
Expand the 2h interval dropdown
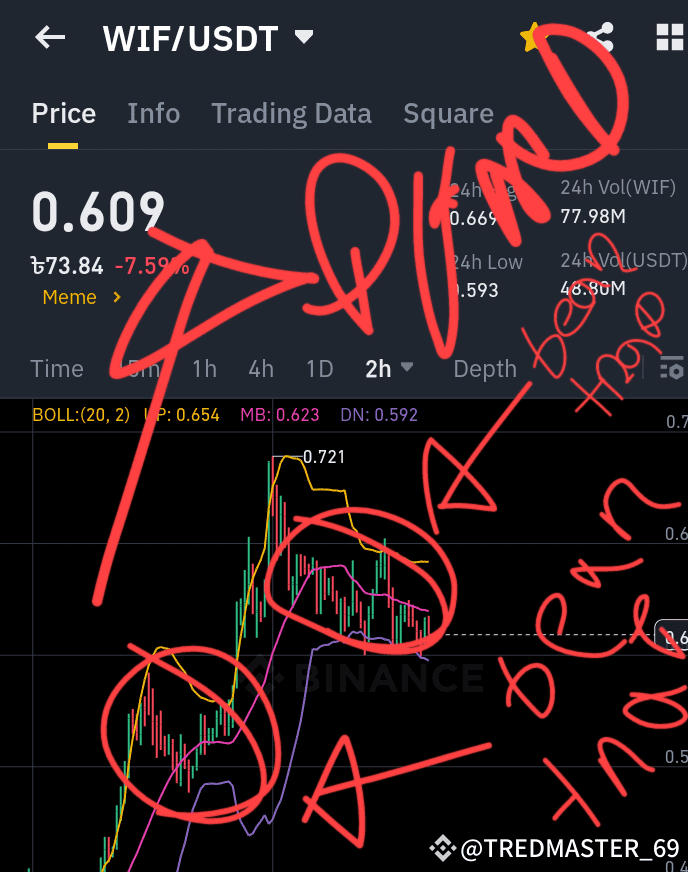[389, 369]
